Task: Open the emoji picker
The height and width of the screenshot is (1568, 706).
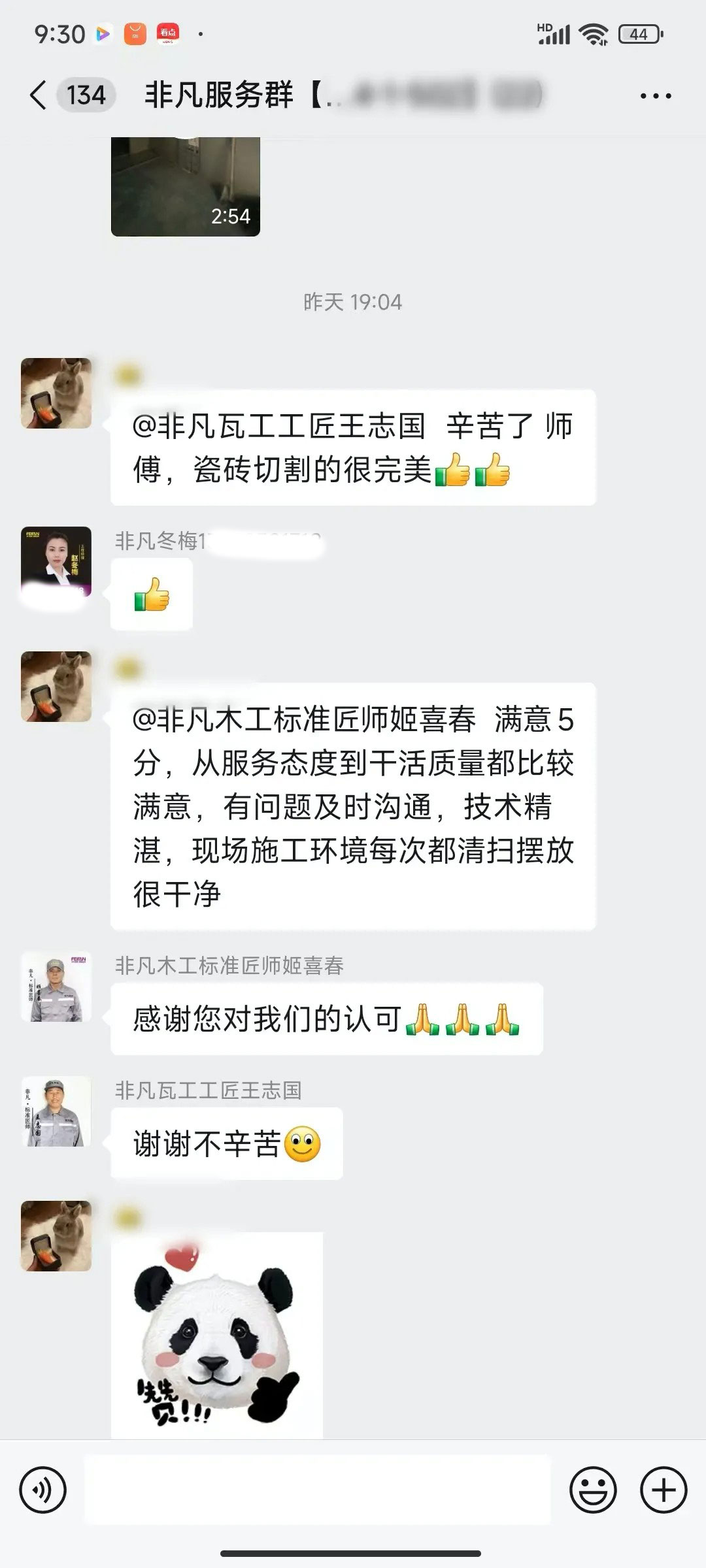Action: 593,1490
